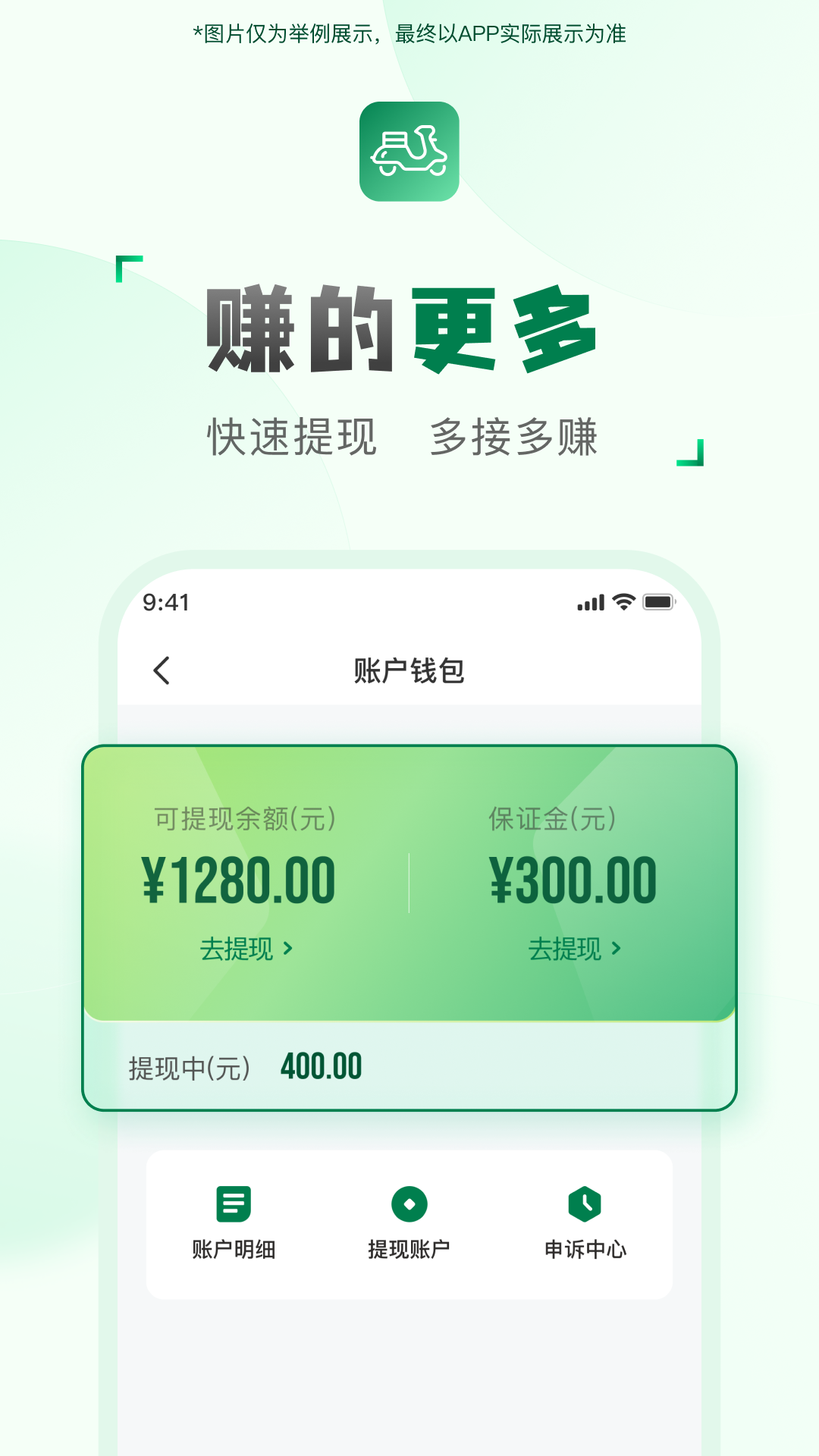Click the back chevron on navigation bar
Image resolution: width=819 pixels, height=1456 pixels.
[x=162, y=670]
